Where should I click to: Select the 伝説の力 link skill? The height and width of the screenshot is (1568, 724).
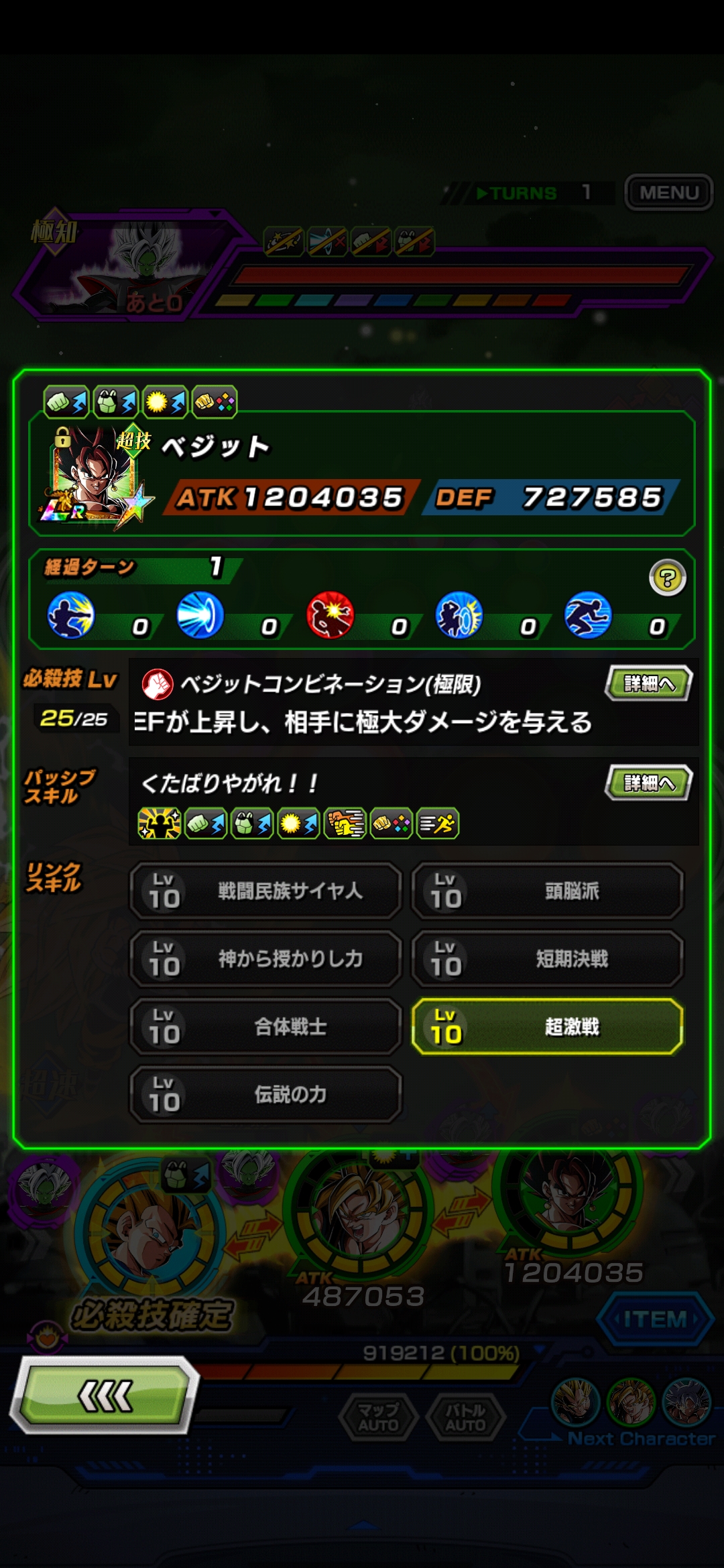point(265,1094)
